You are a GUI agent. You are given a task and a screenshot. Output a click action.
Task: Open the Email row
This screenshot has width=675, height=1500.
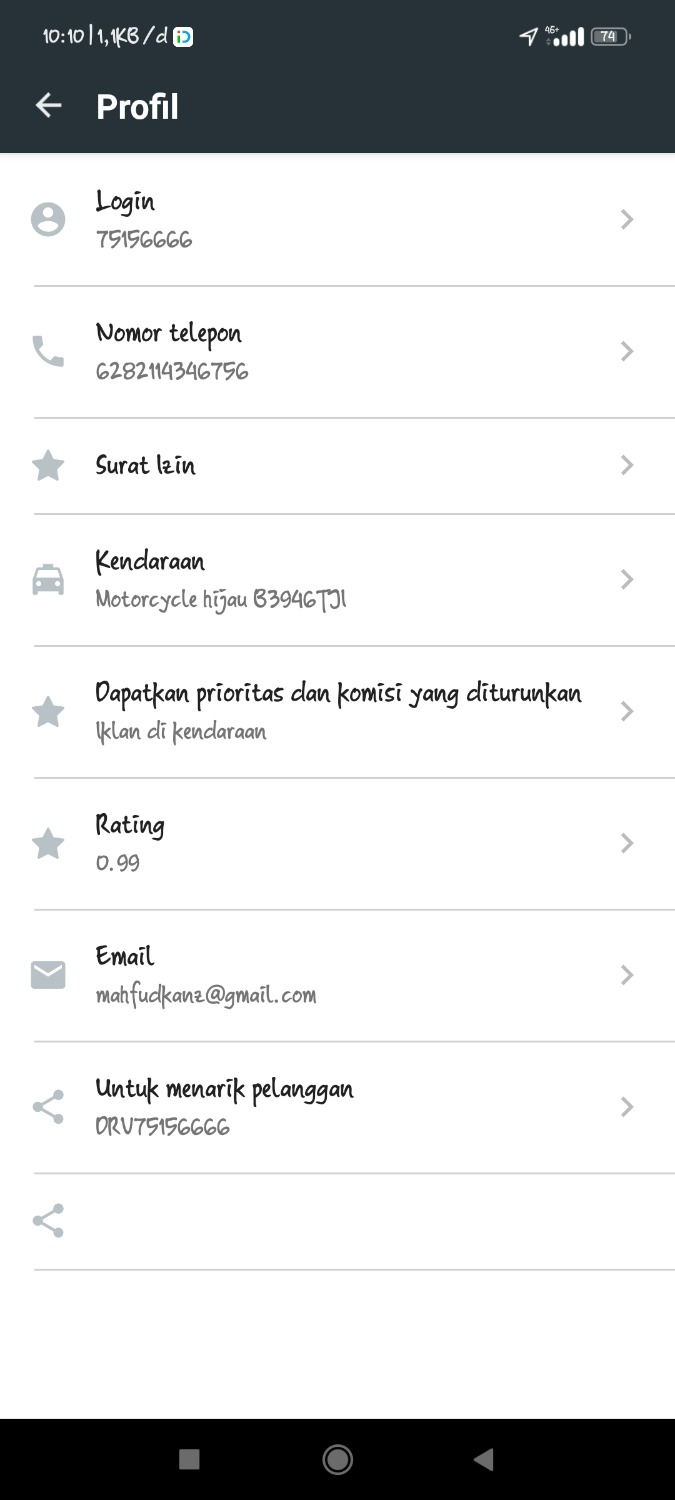(337, 975)
